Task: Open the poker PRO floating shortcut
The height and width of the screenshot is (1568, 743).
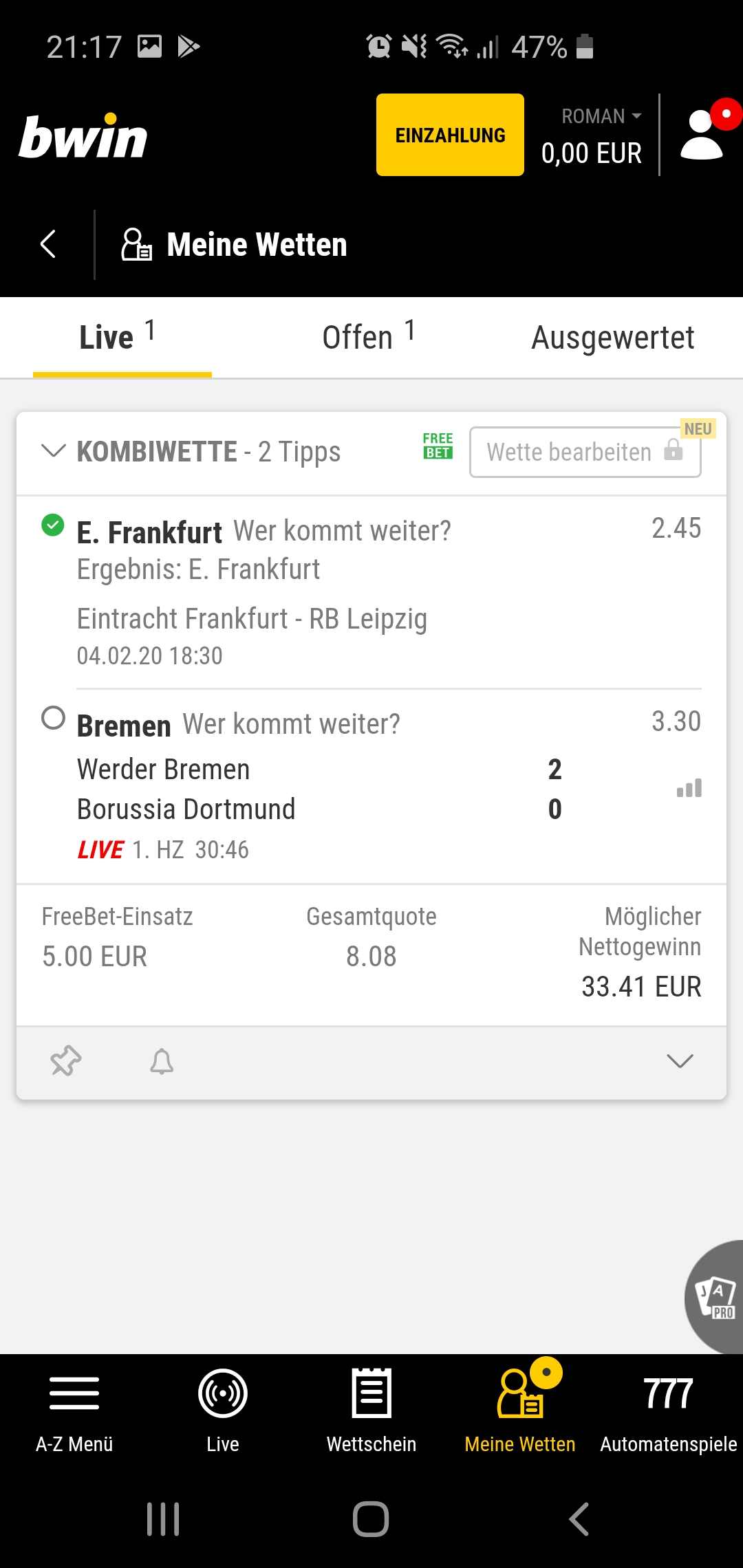Action: (x=715, y=1298)
